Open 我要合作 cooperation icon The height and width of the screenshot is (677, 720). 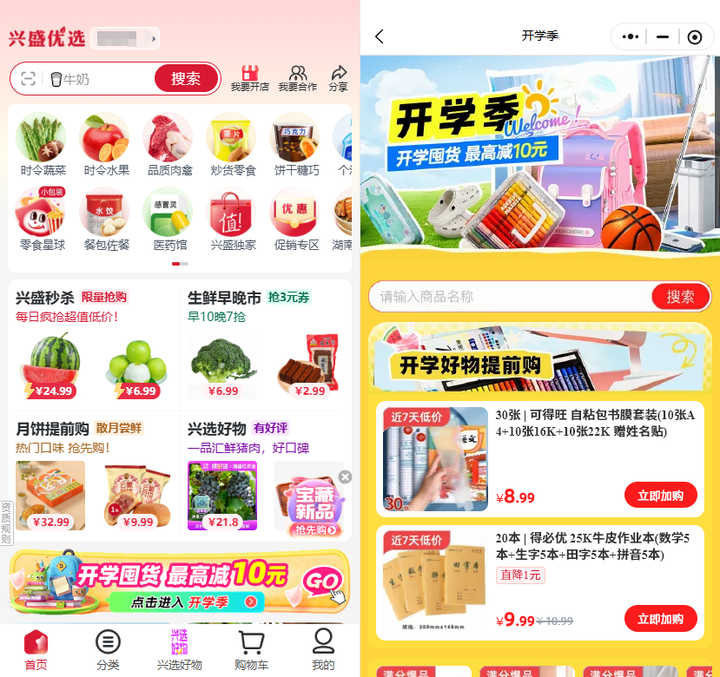click(297, 79)
